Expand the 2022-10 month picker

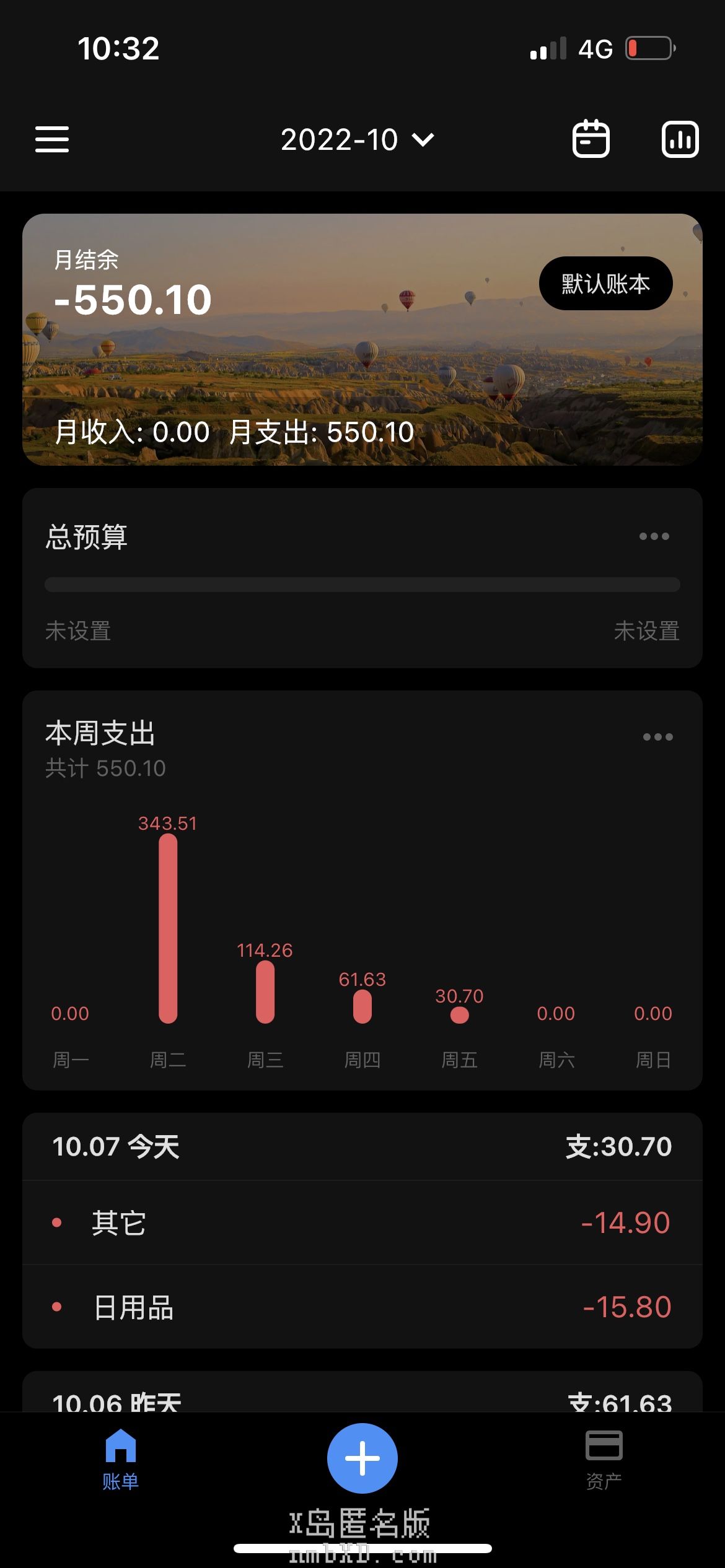pyautogui.click(x=357, y=140)
